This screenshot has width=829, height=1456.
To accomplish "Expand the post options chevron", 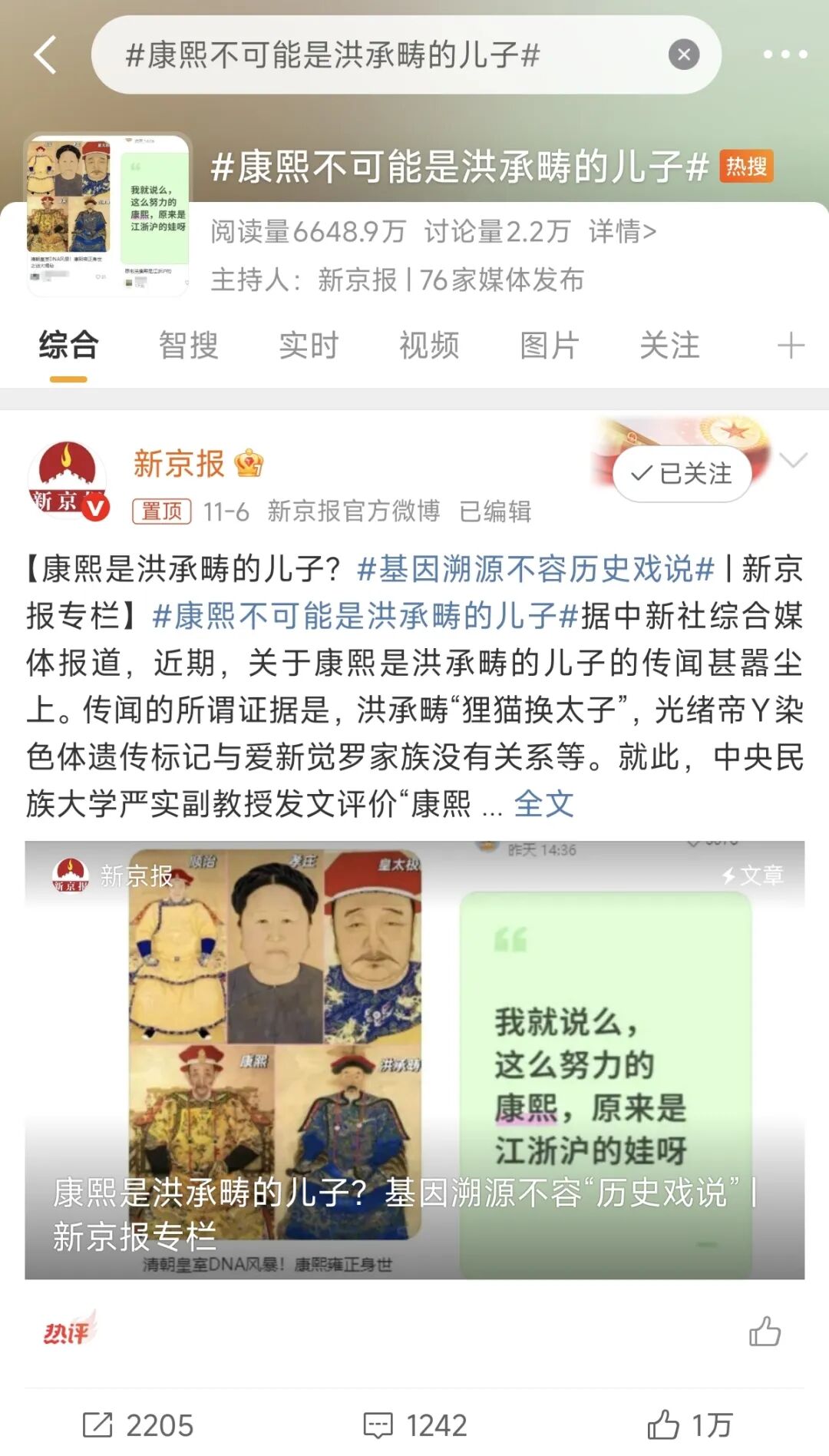I will (793, 461).
